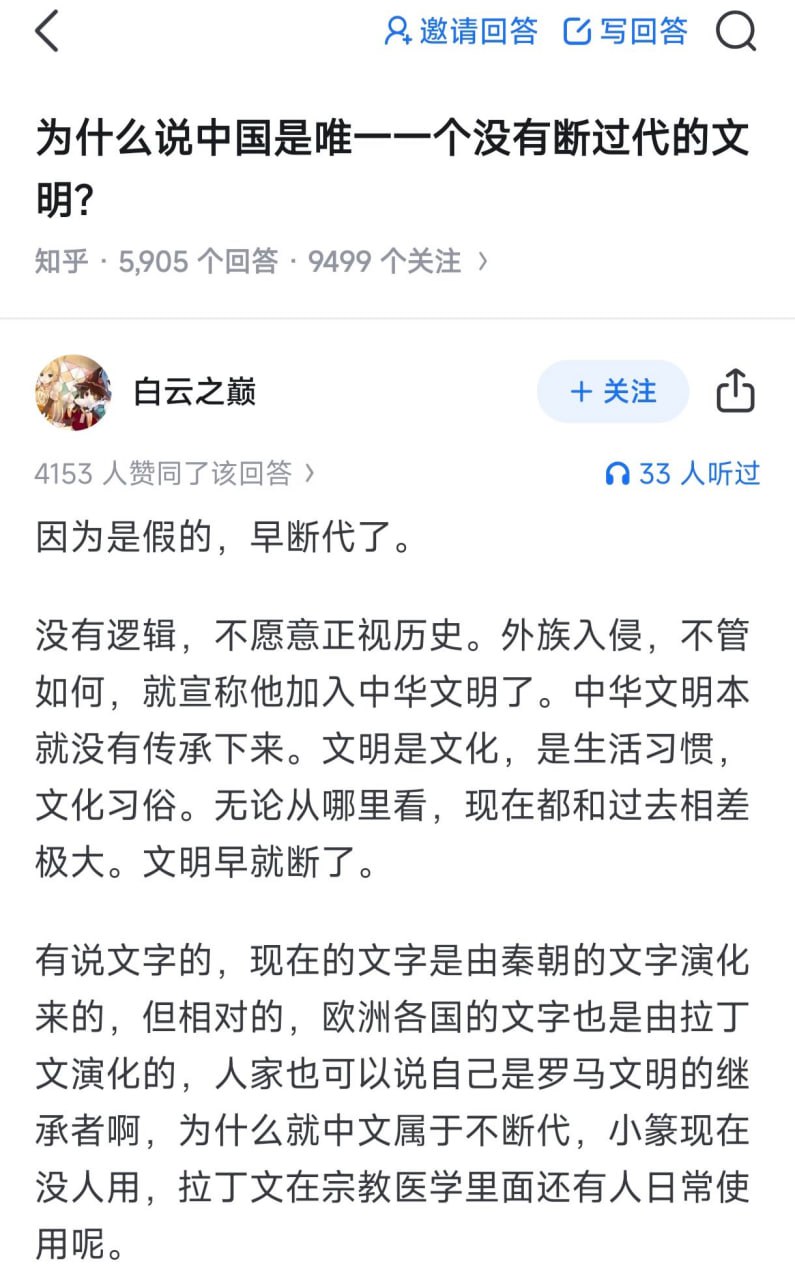Follow 白云之巅 with the 关注 button

[612, 391]
